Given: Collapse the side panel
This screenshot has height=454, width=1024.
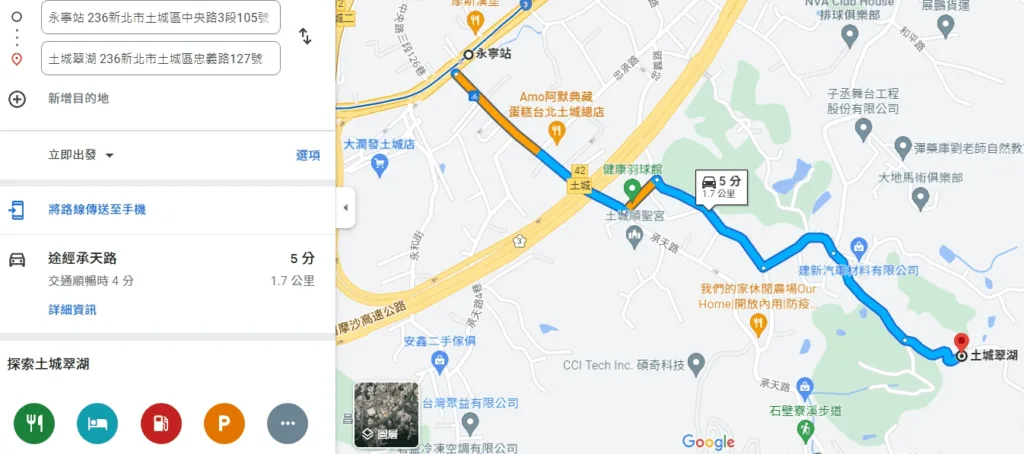Looking at the screenshot, I should tap(345, 208).
